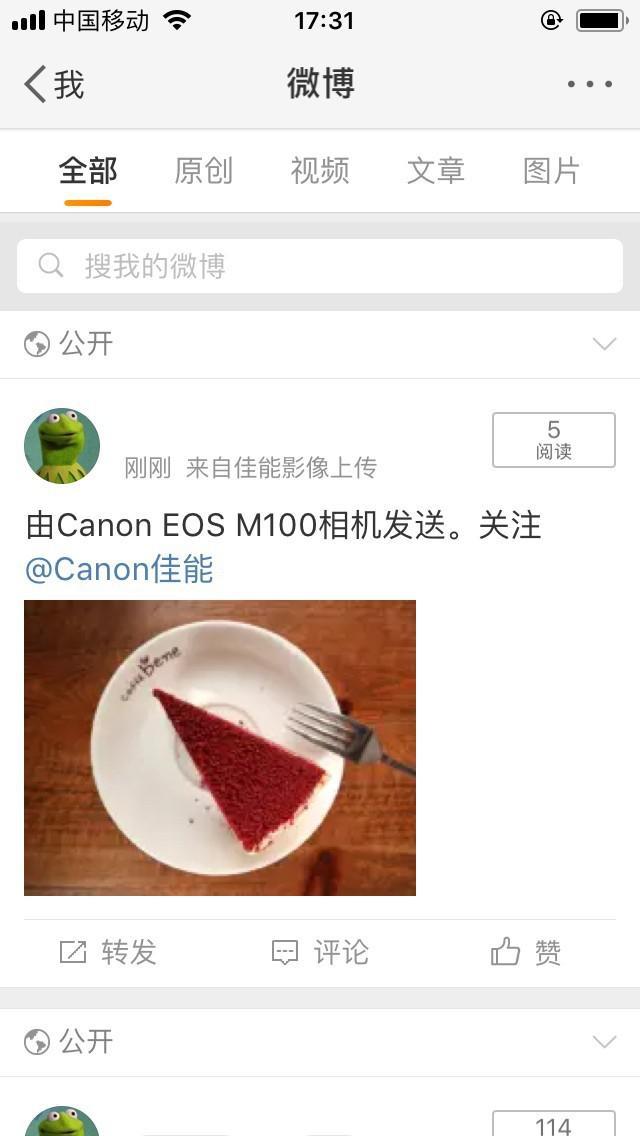The height and width of the screenshot is (1136, 640).
Task: Repost the Canon EOS M100 post (转发)
Action: pyautogui.click(x=108, y=953)
